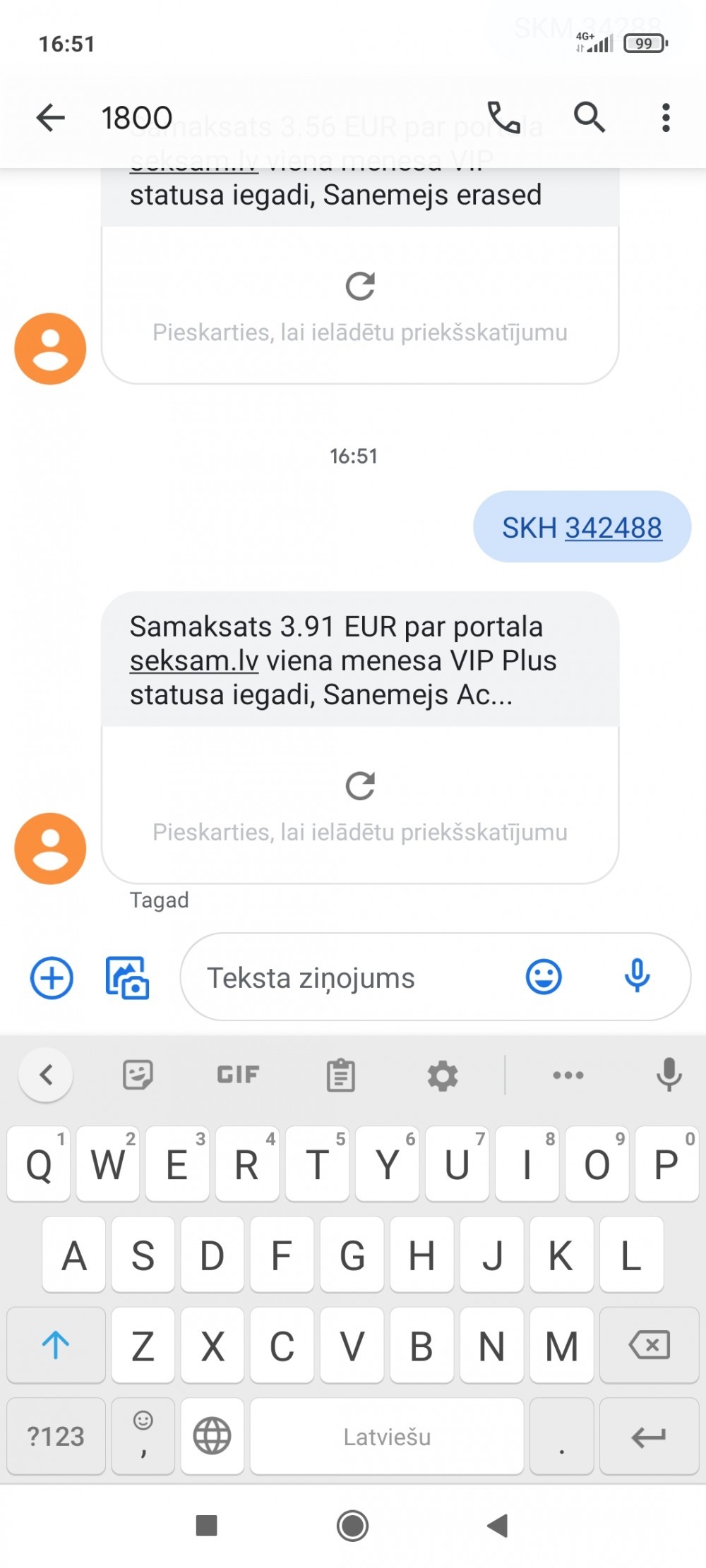Search within this conversation
The width and height of the screenshot is (706, 1568).
pos(589,118)
